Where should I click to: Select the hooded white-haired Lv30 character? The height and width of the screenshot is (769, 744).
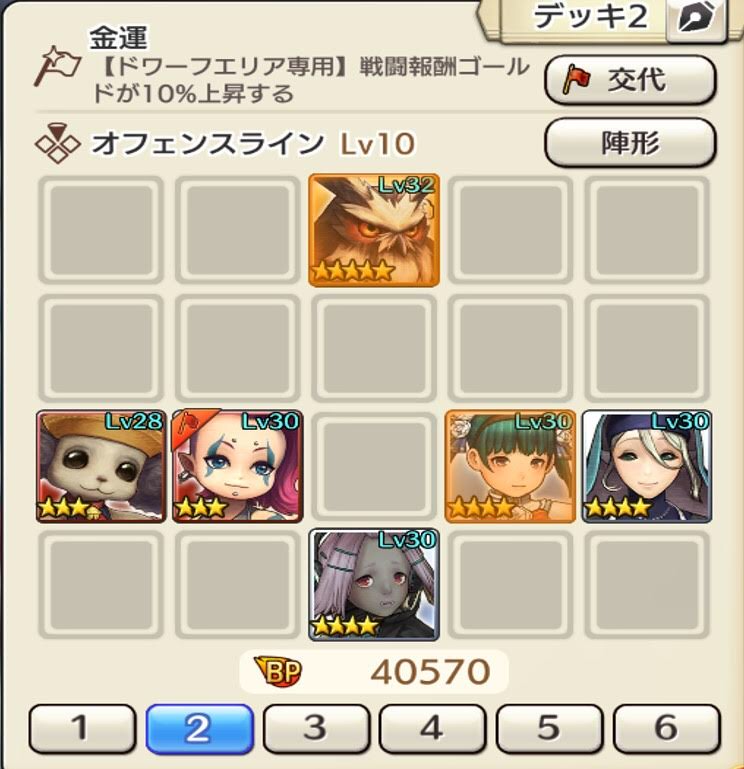tap(647, 466)
